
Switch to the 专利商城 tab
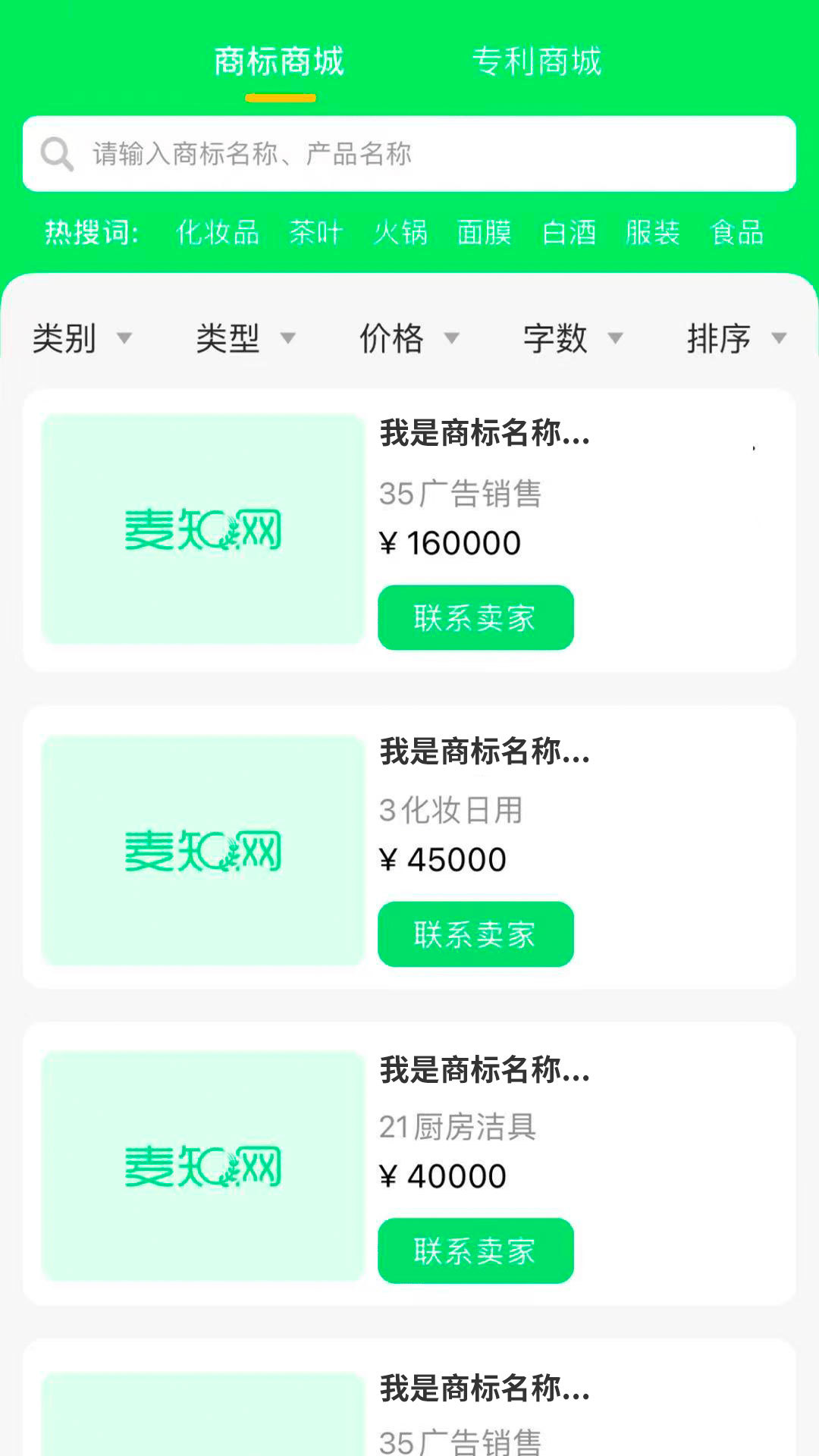point(537,61)
